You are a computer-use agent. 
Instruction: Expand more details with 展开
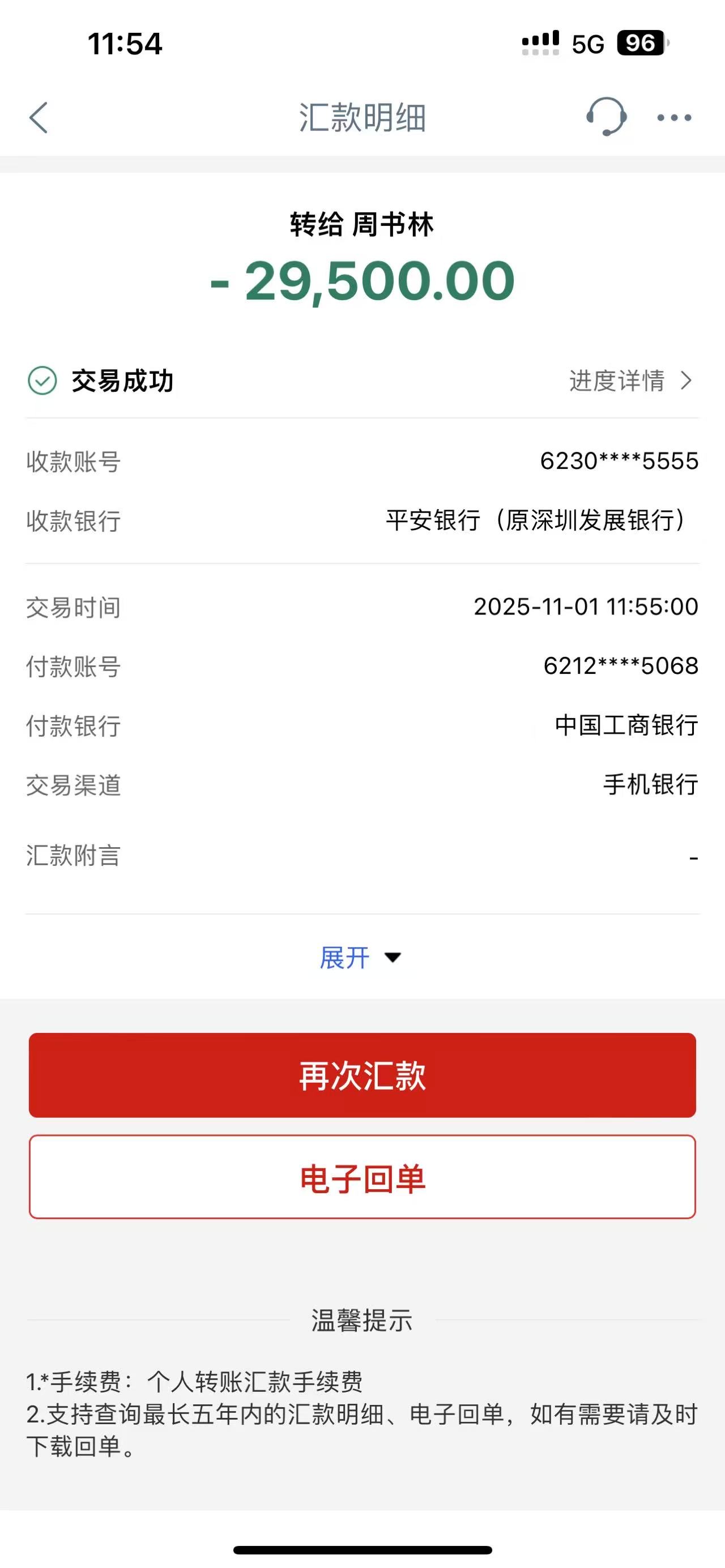click(x=359, y=958)
